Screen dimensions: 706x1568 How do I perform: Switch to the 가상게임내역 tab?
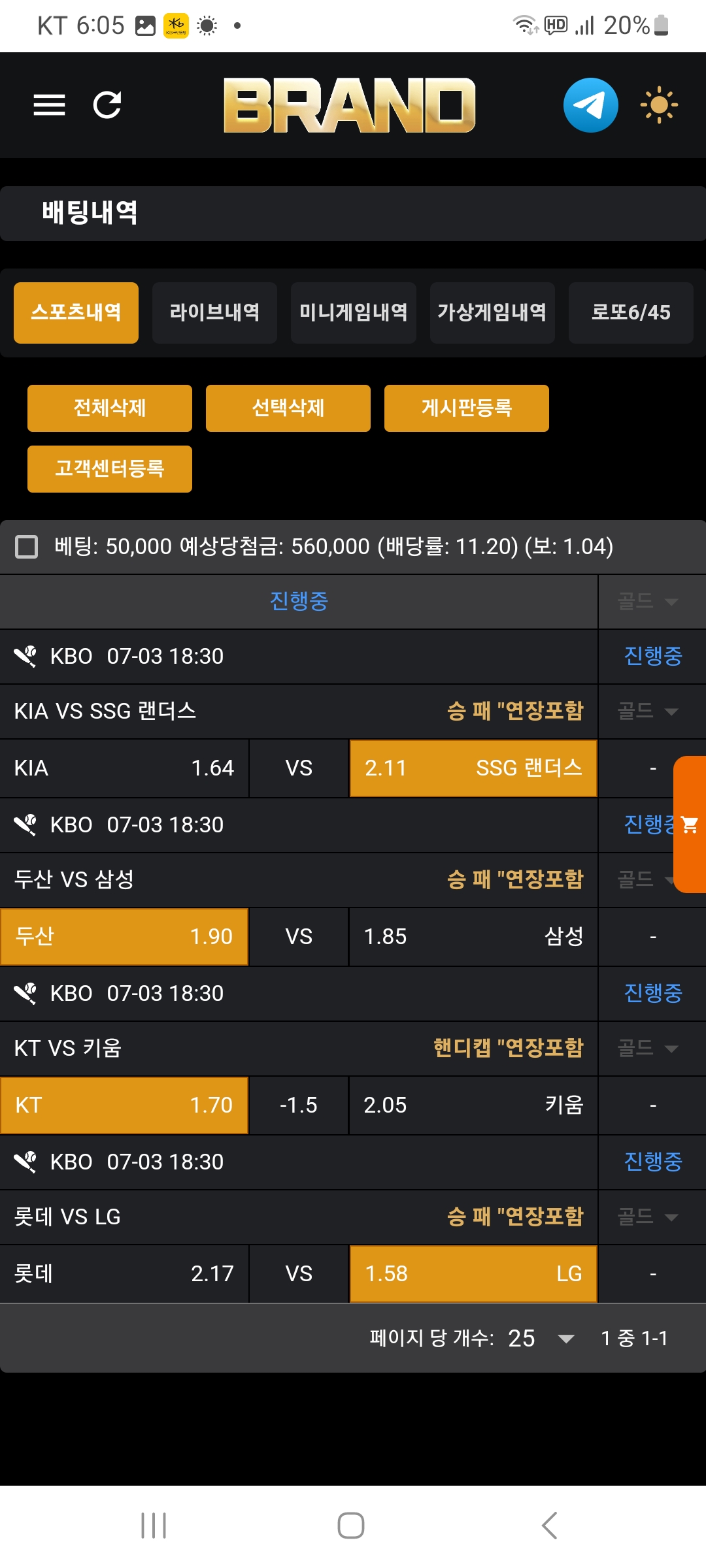pos(492,313)
